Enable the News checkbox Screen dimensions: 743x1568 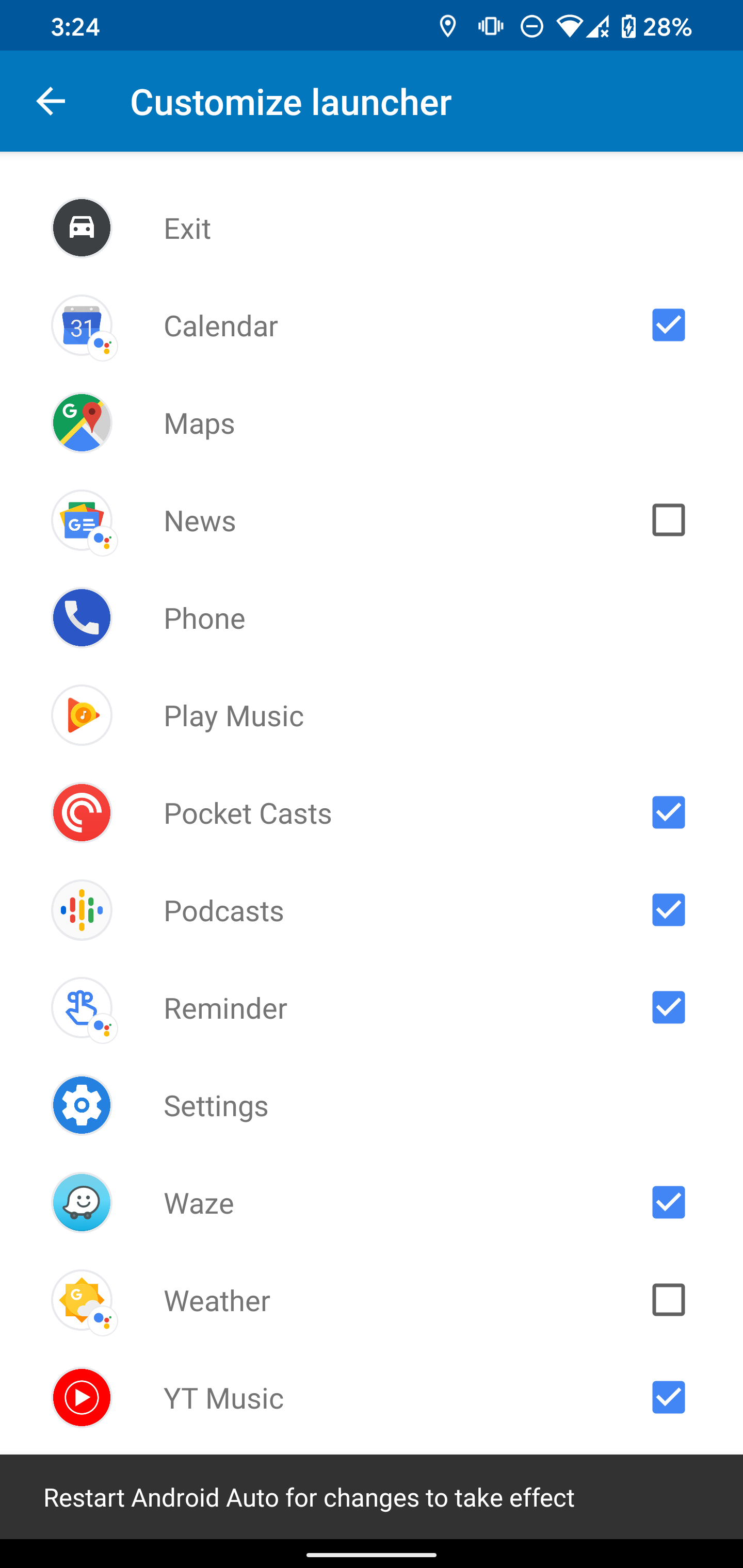668,520
